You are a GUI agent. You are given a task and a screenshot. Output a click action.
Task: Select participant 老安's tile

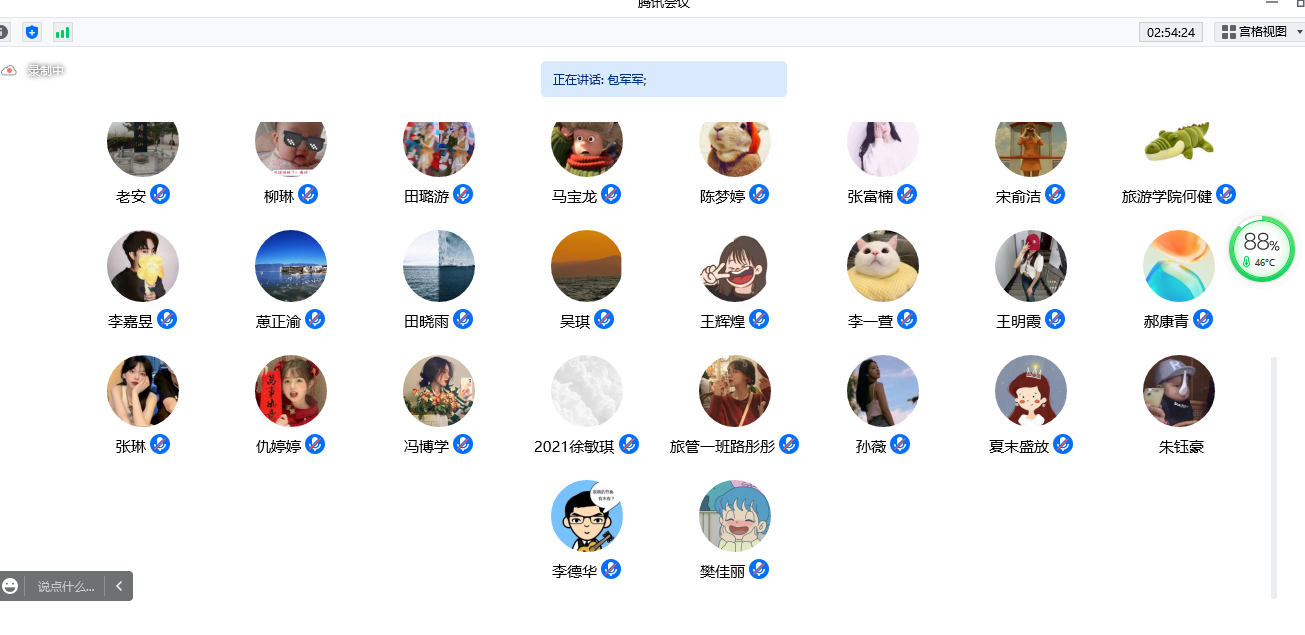click(x=142, y=148)
